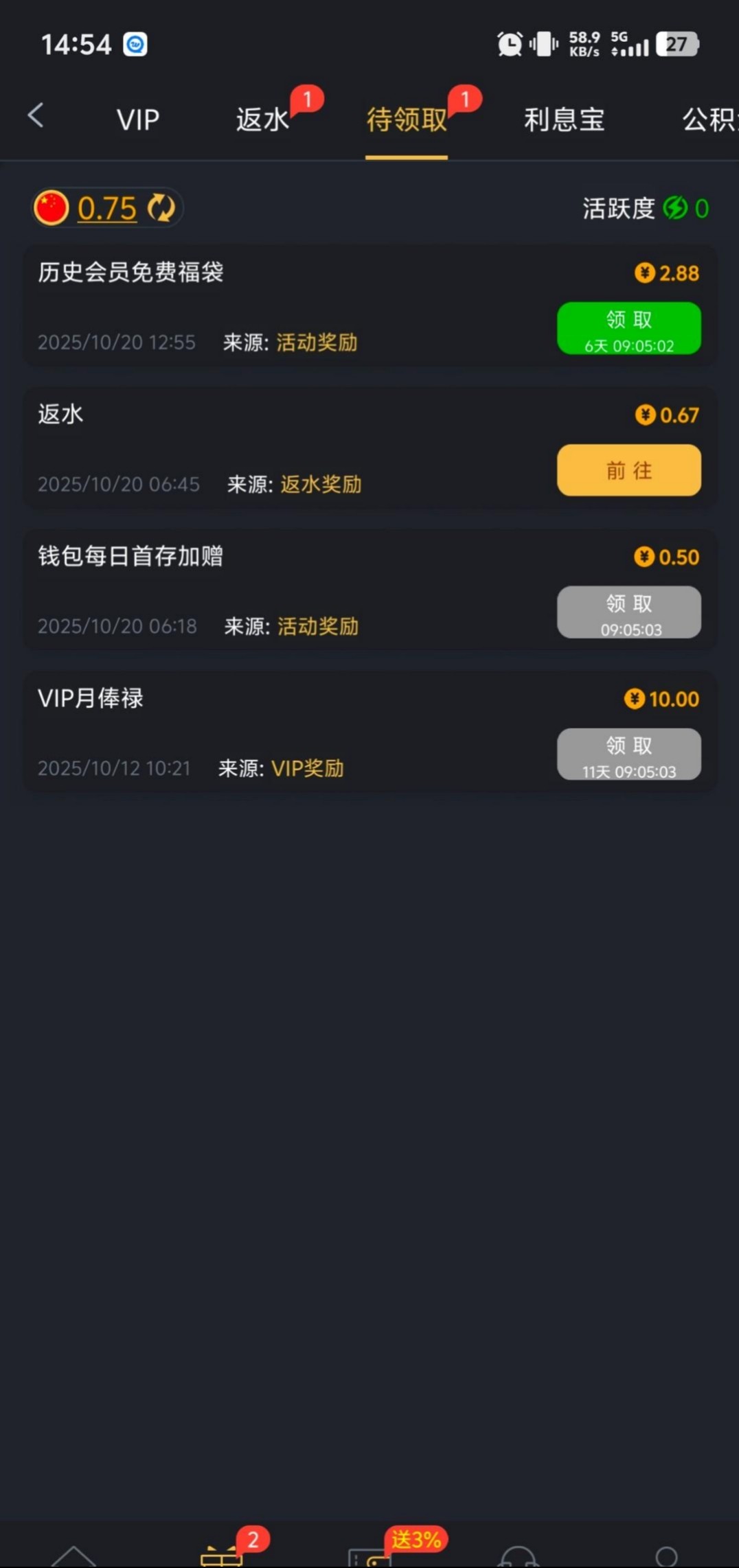The height and width of the screenshot is (1568, 739).
Task: Tap 领取 for 钱包每日首存加赠
Action: 628,612
